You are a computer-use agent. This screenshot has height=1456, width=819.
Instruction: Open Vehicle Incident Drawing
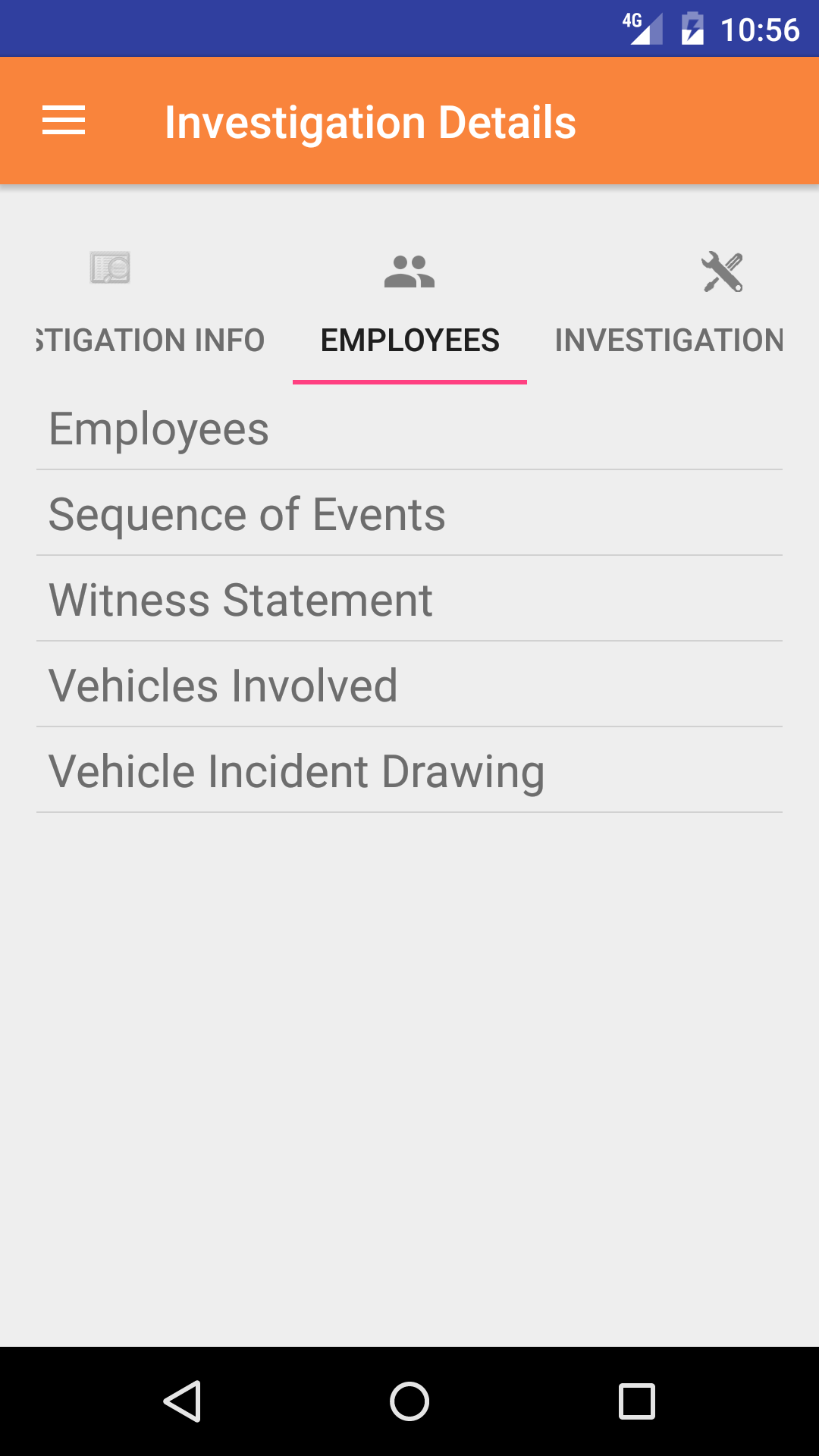[409, 772]
